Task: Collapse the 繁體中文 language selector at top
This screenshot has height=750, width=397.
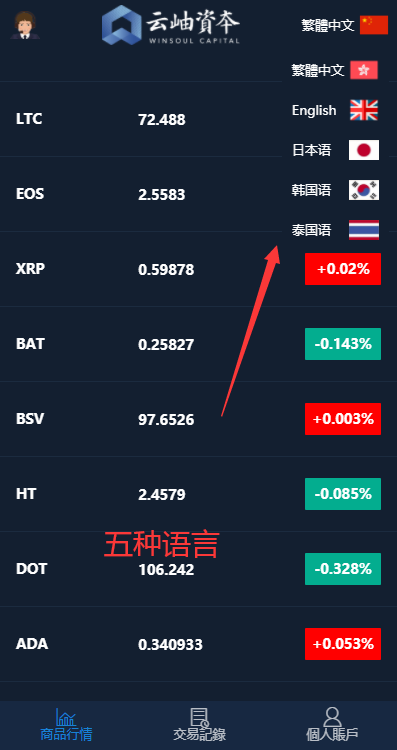Action: tap(344, 25)
